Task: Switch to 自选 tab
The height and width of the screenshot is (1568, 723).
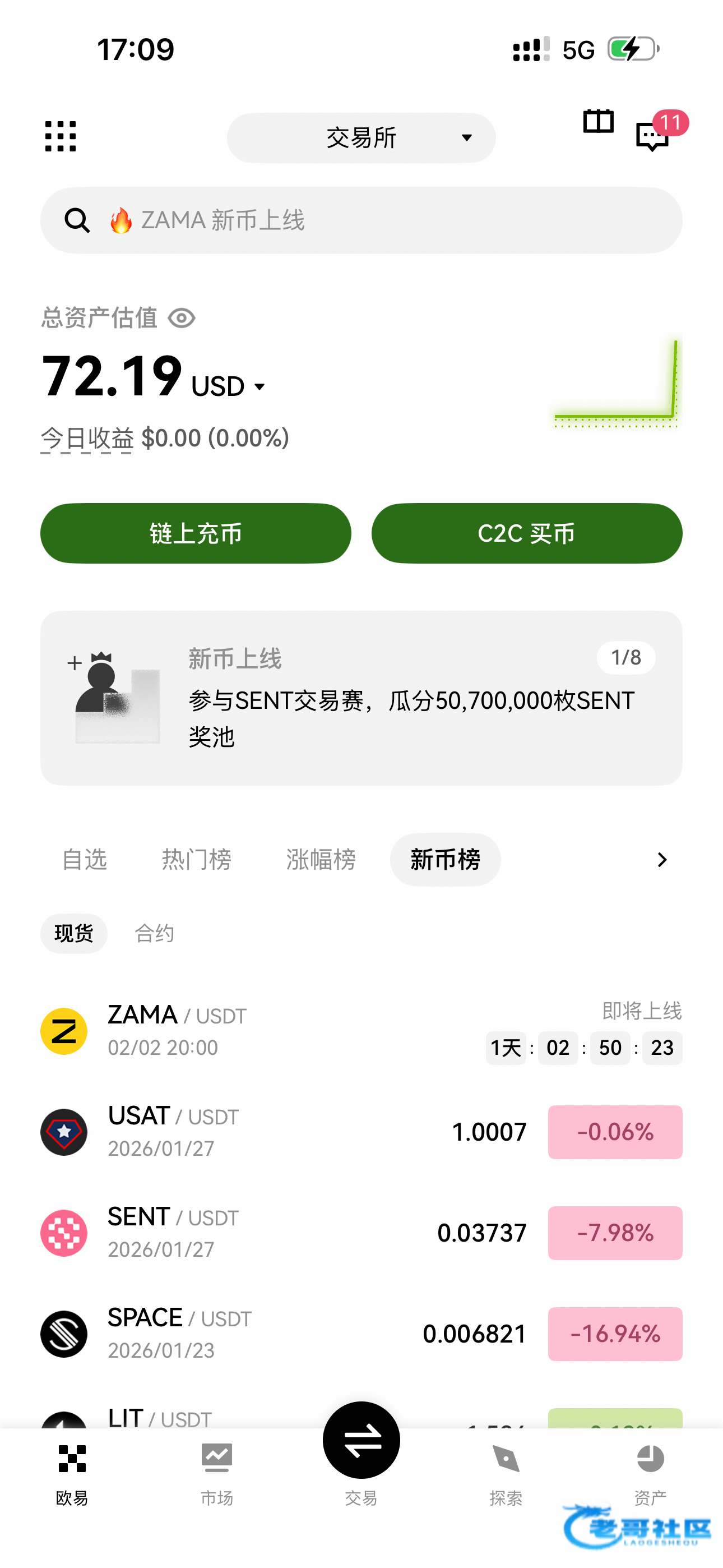Action: pyautogui.click(x=85, y=860)
